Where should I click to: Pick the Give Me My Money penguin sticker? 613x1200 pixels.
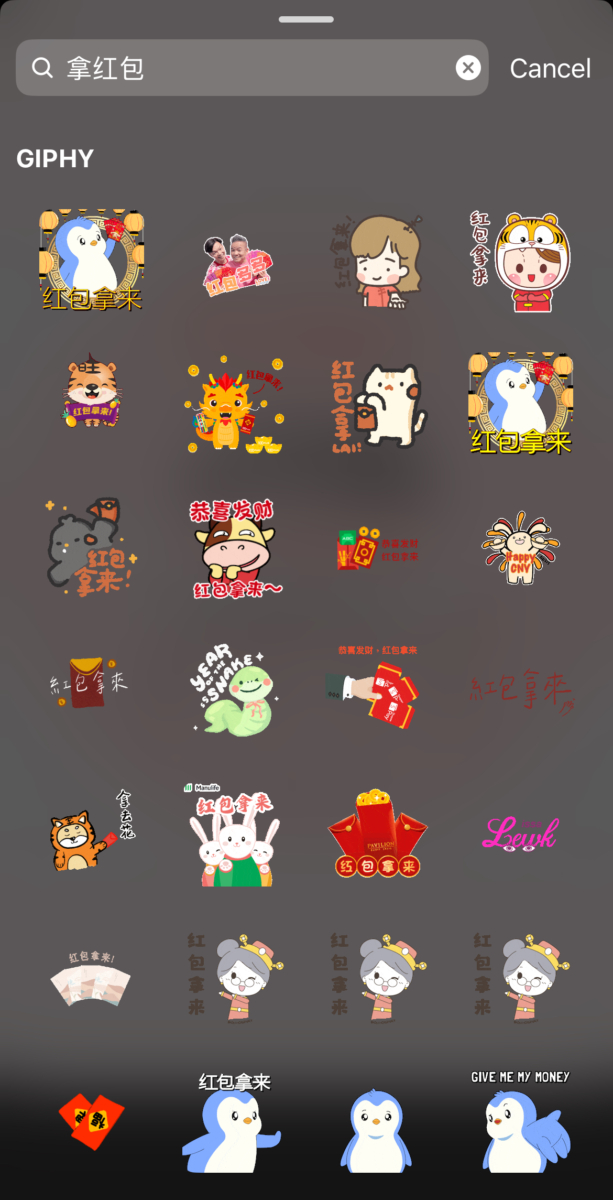pos(520,1122)
